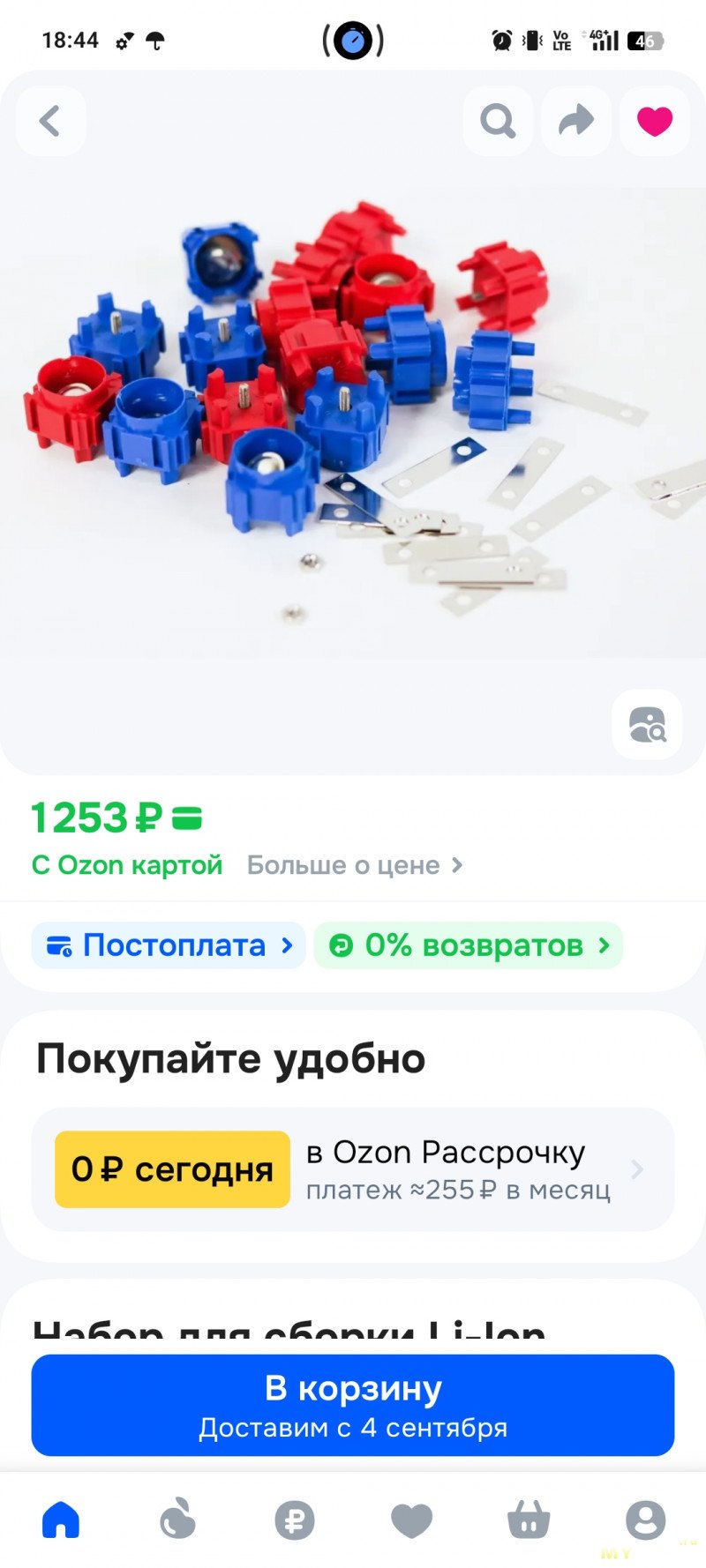This screenshot has height=1568, width=706.
Task: Add item with 'В корзину' button
Action: pos(353,1405)
